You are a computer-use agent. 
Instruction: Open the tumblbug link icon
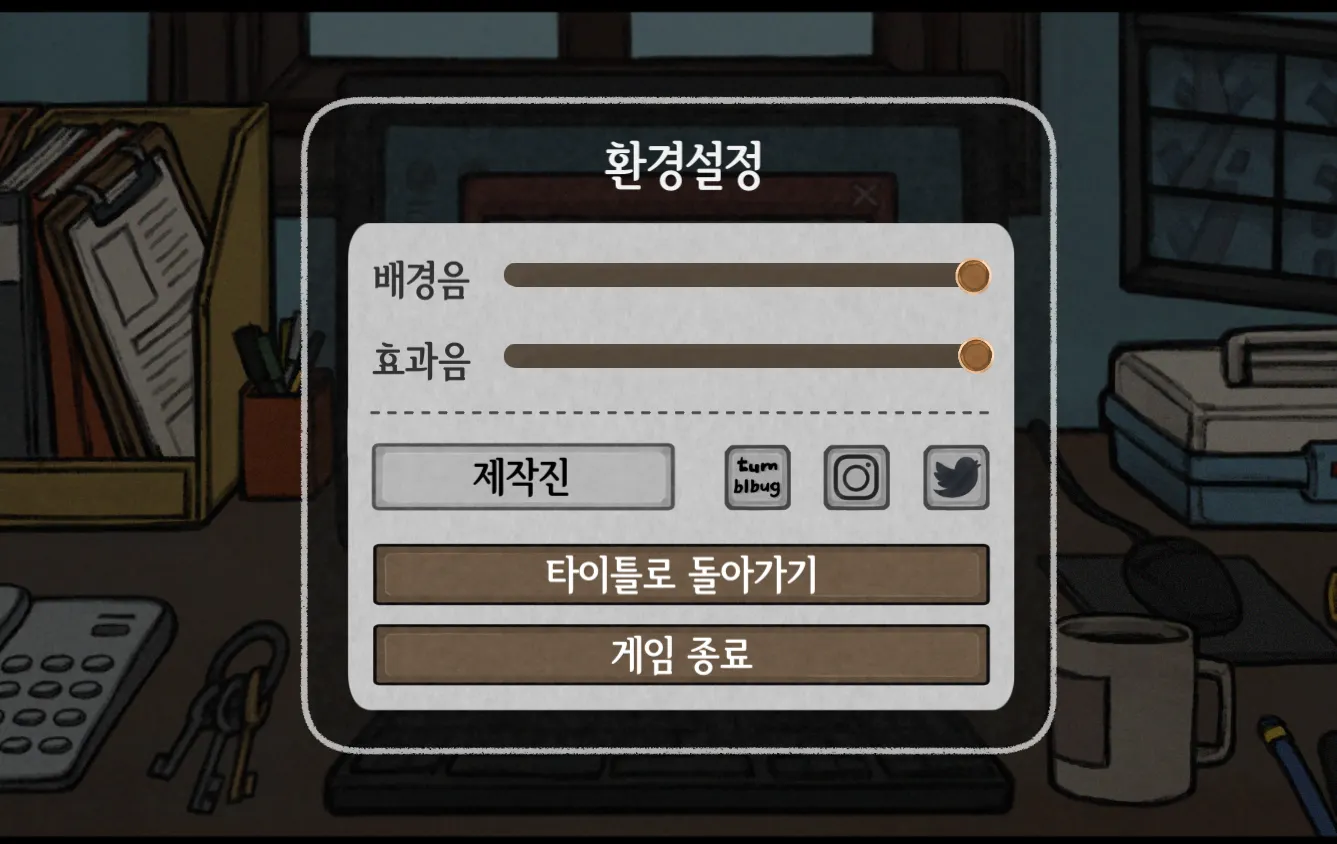coord(757,477)
